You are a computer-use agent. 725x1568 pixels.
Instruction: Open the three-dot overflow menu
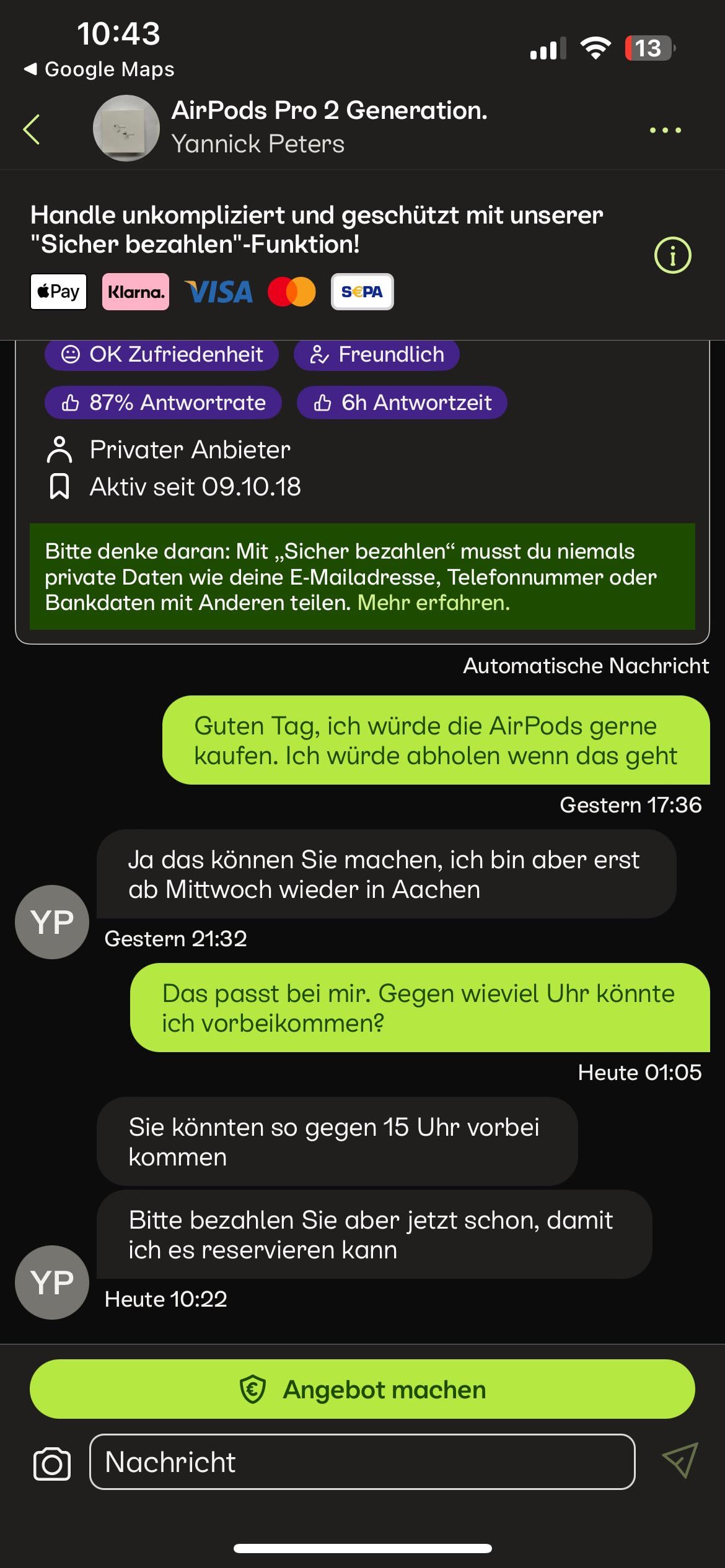666,130
